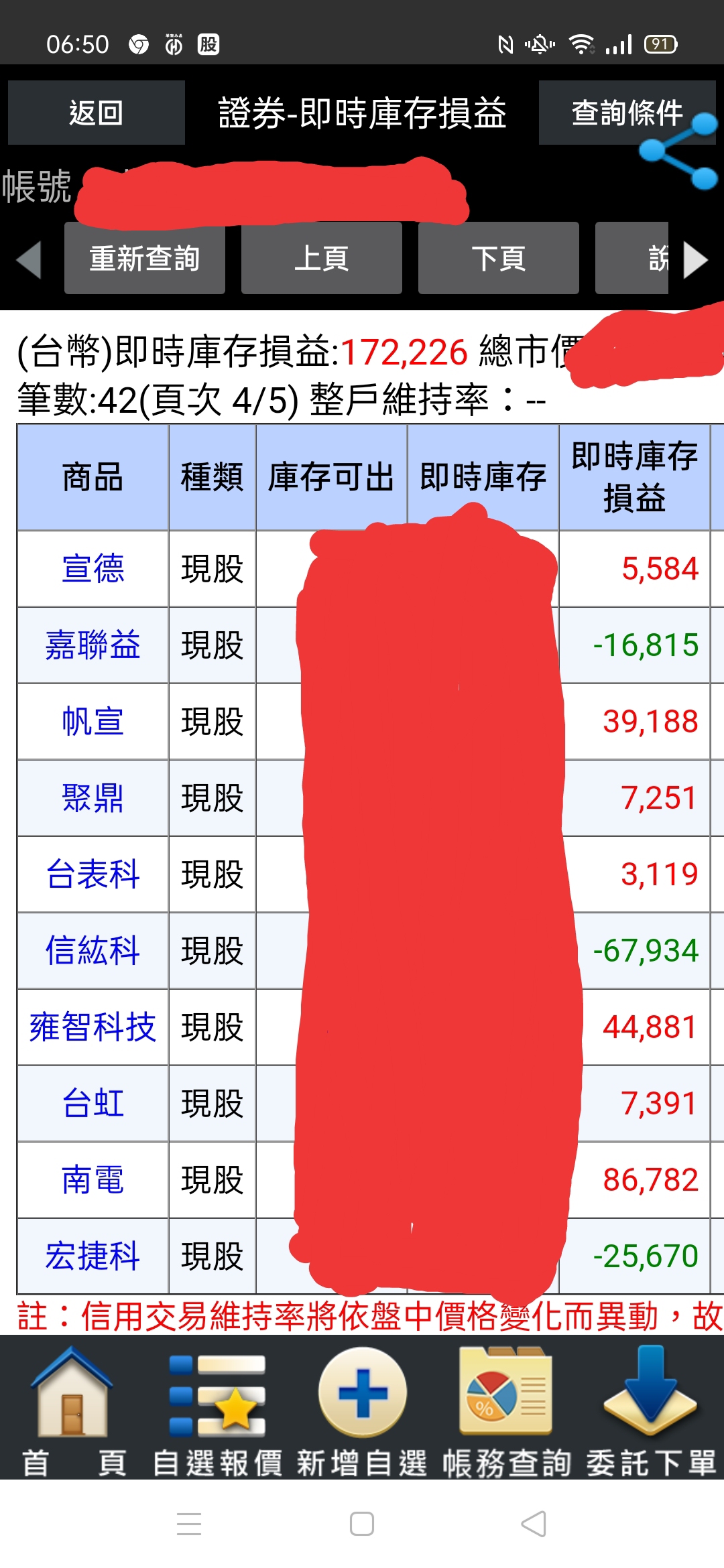This screenshot has width=724, height=1568.
Task: Open stock 宣德 details
Action: [93, 569]
